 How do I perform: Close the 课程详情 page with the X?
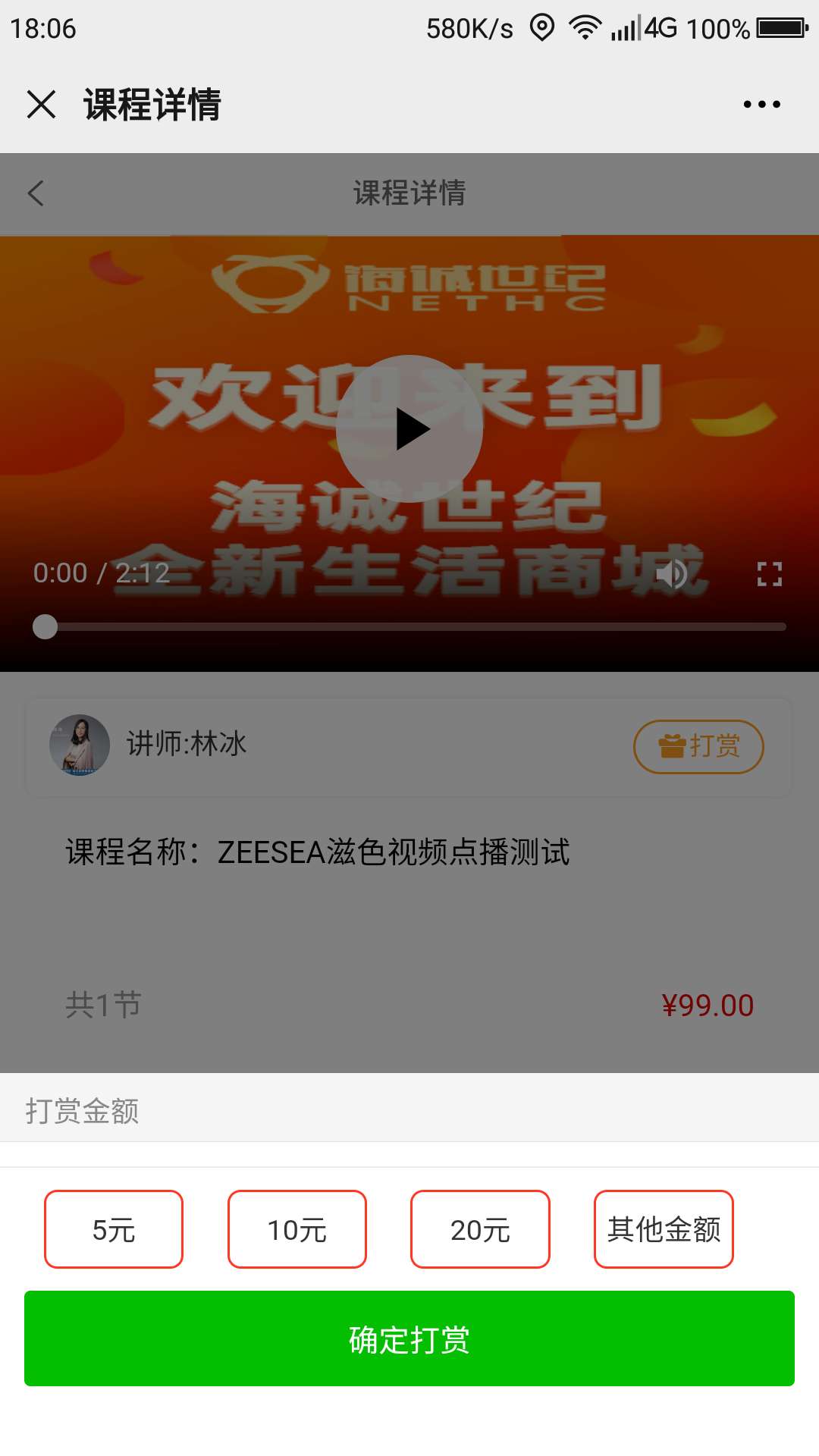42,105
